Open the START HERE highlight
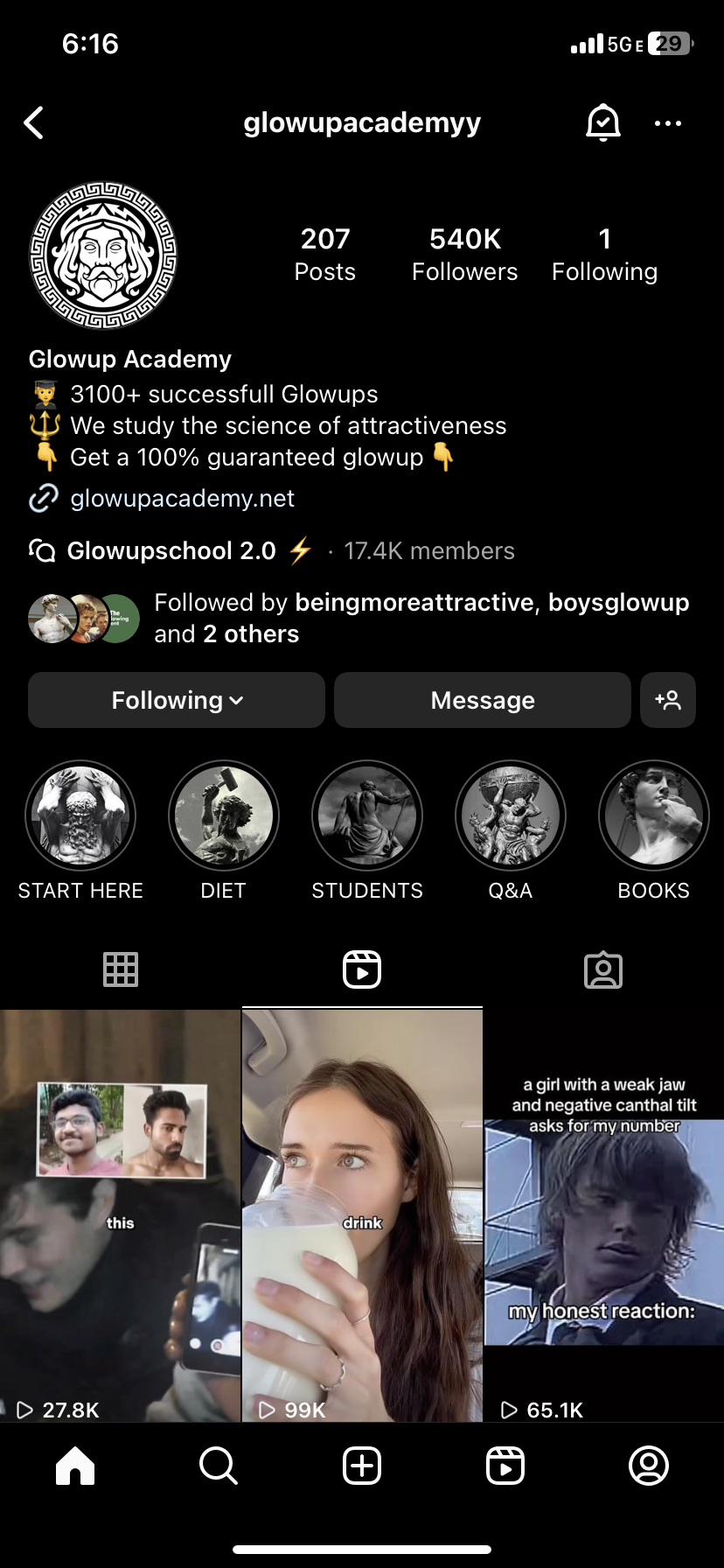724x1568 pixels. pos(80,815)
